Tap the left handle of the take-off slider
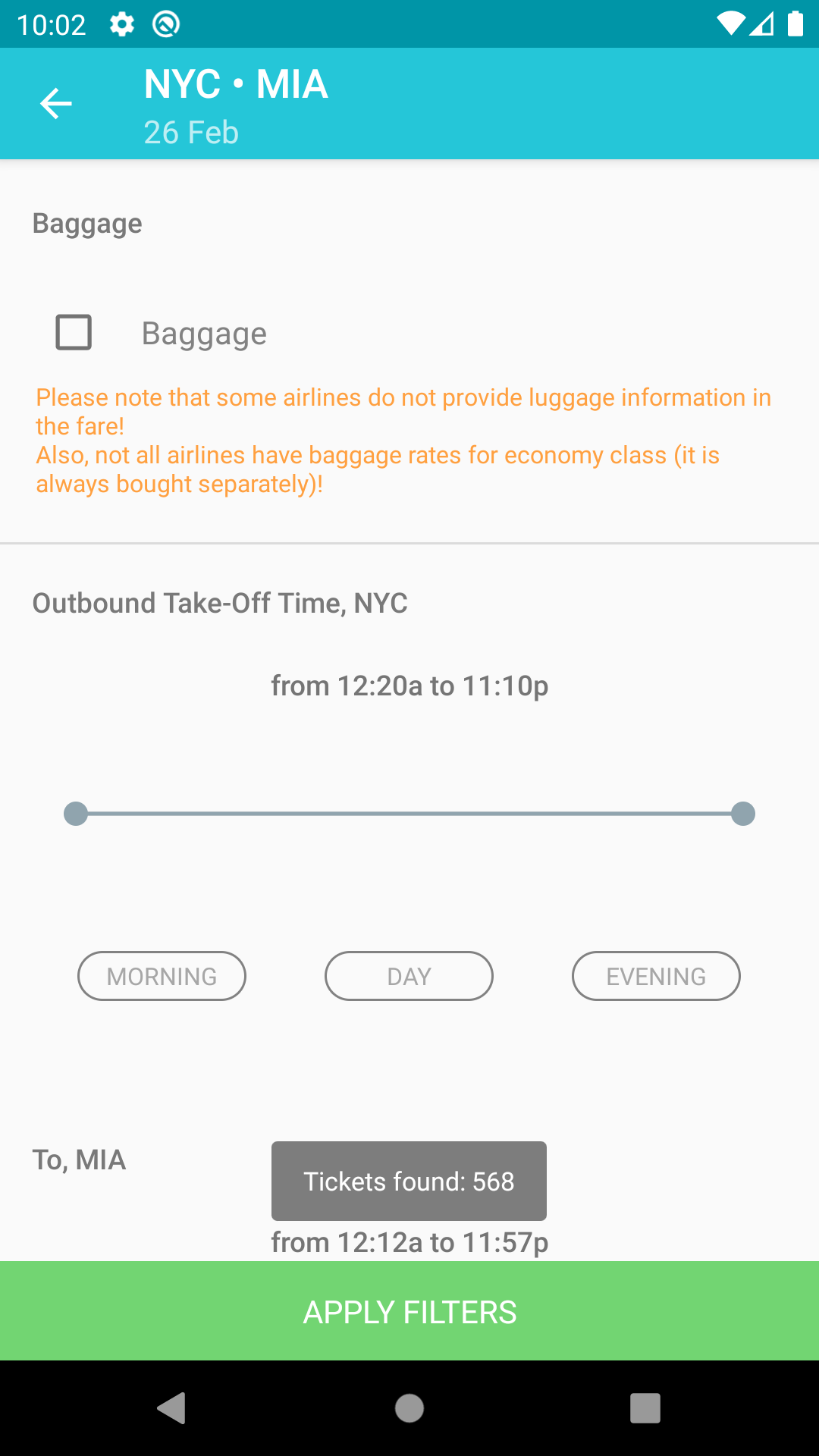 [76, 814]
